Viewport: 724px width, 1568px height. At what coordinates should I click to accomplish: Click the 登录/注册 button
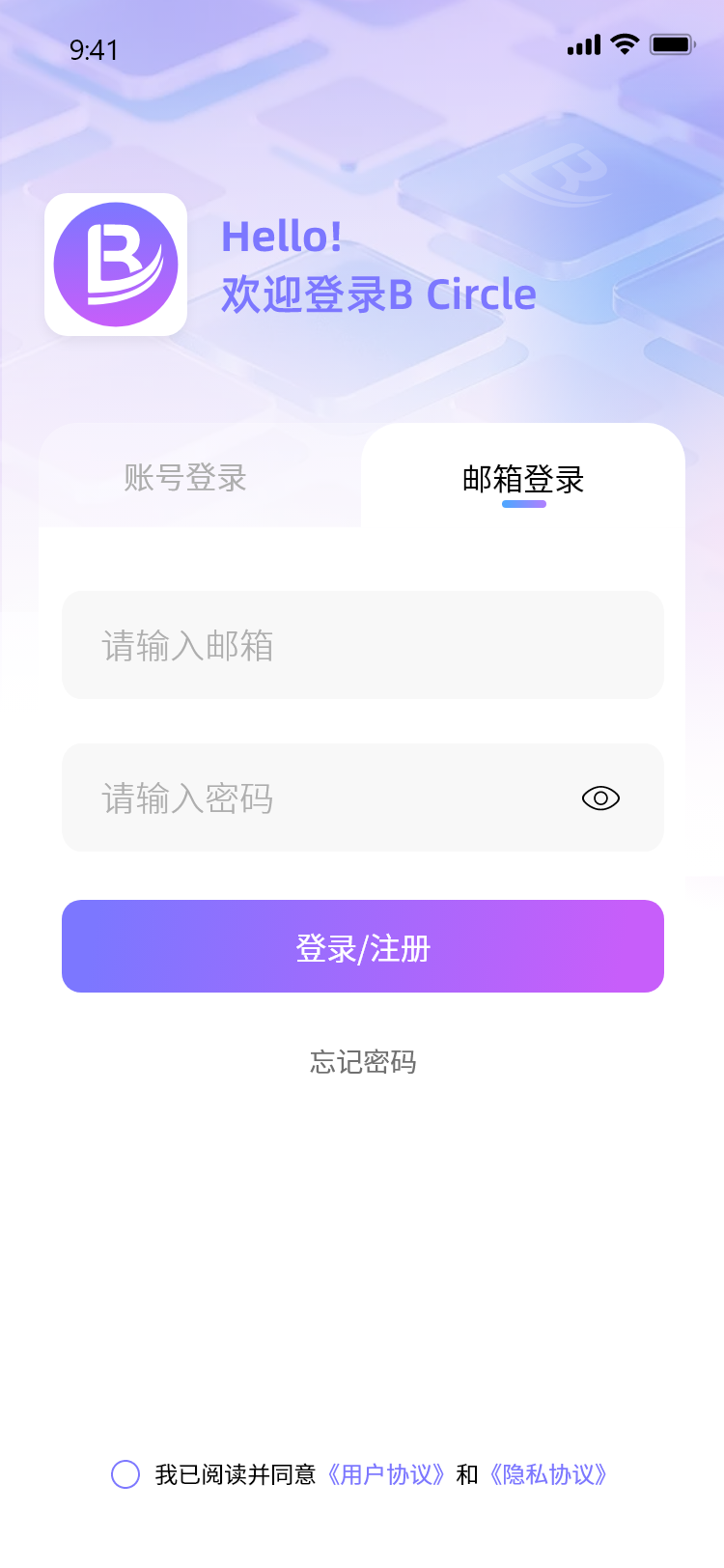362,946
